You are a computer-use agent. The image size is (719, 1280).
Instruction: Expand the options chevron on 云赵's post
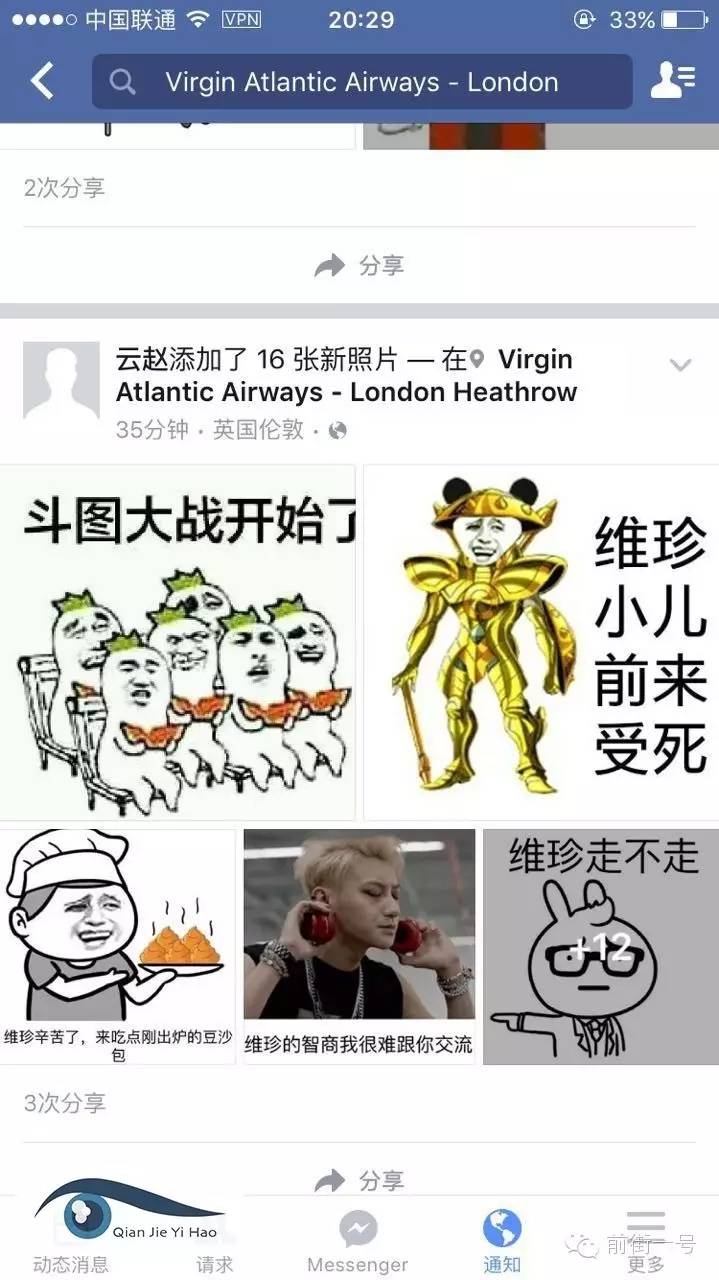click(680, 365)
